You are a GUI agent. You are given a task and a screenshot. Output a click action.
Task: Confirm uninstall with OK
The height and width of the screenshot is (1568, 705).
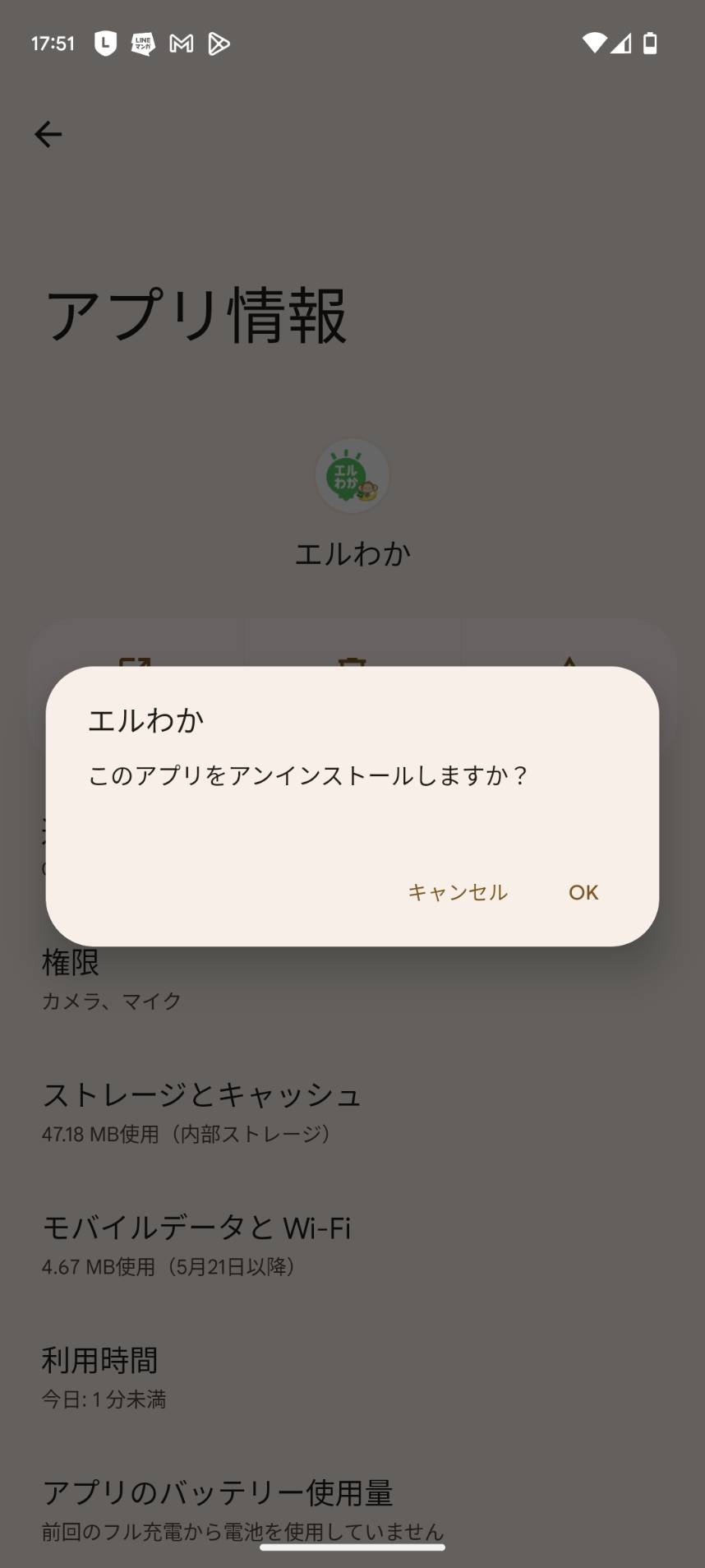click(583, 892)
